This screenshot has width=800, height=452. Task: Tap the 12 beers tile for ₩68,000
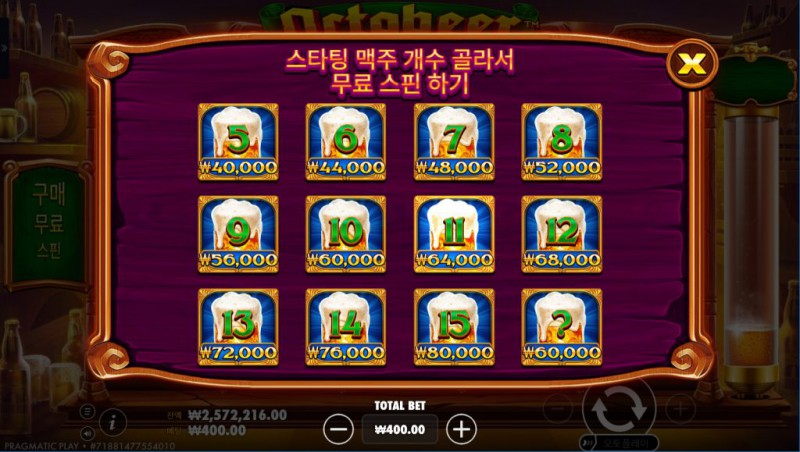tap(561, 234)
